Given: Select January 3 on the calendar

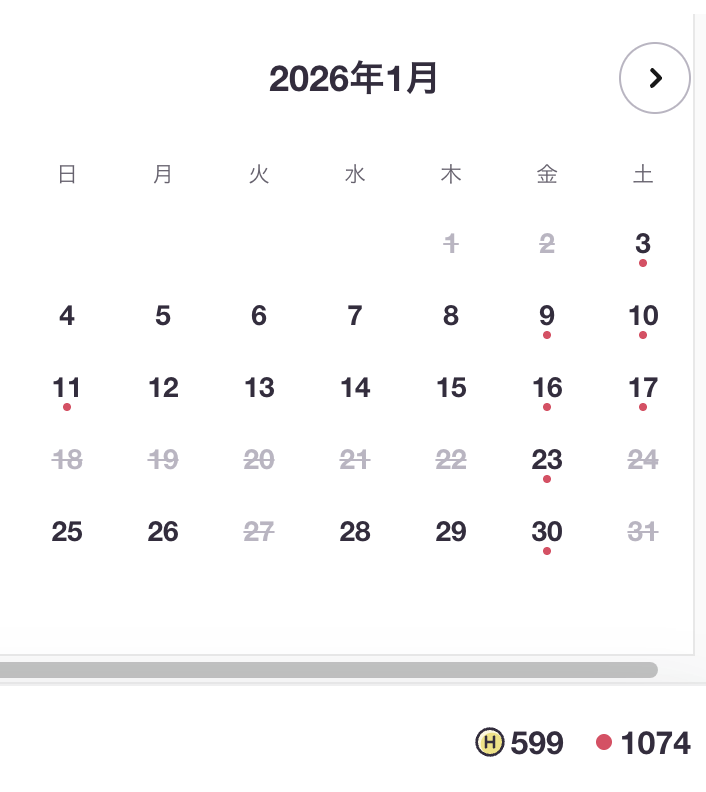Looking at the screenshot, I should click(x=643, y=244).
